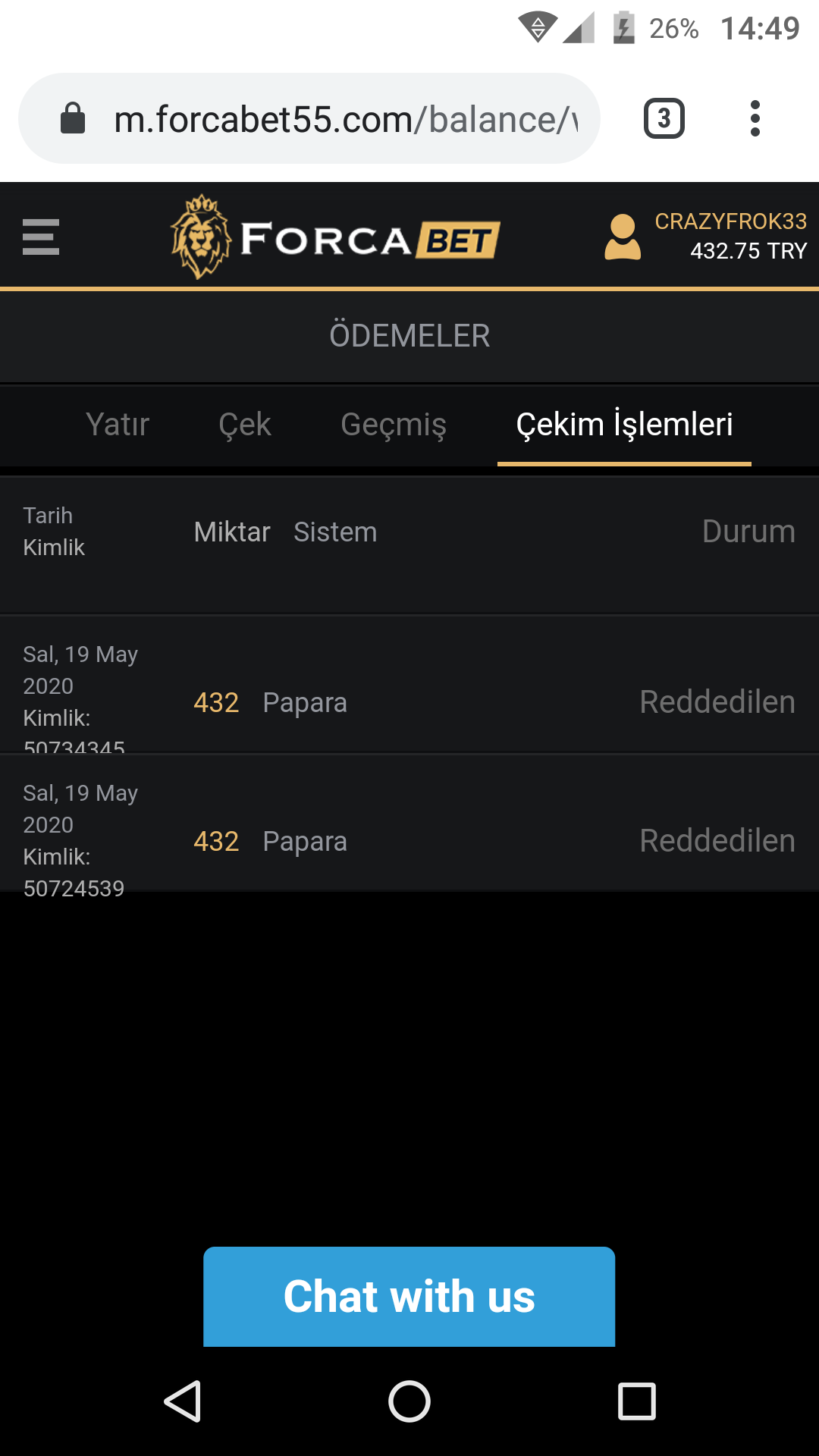819x1456 pixels.
Task: Switch to the Çek tab
Action: coord(245,425)
